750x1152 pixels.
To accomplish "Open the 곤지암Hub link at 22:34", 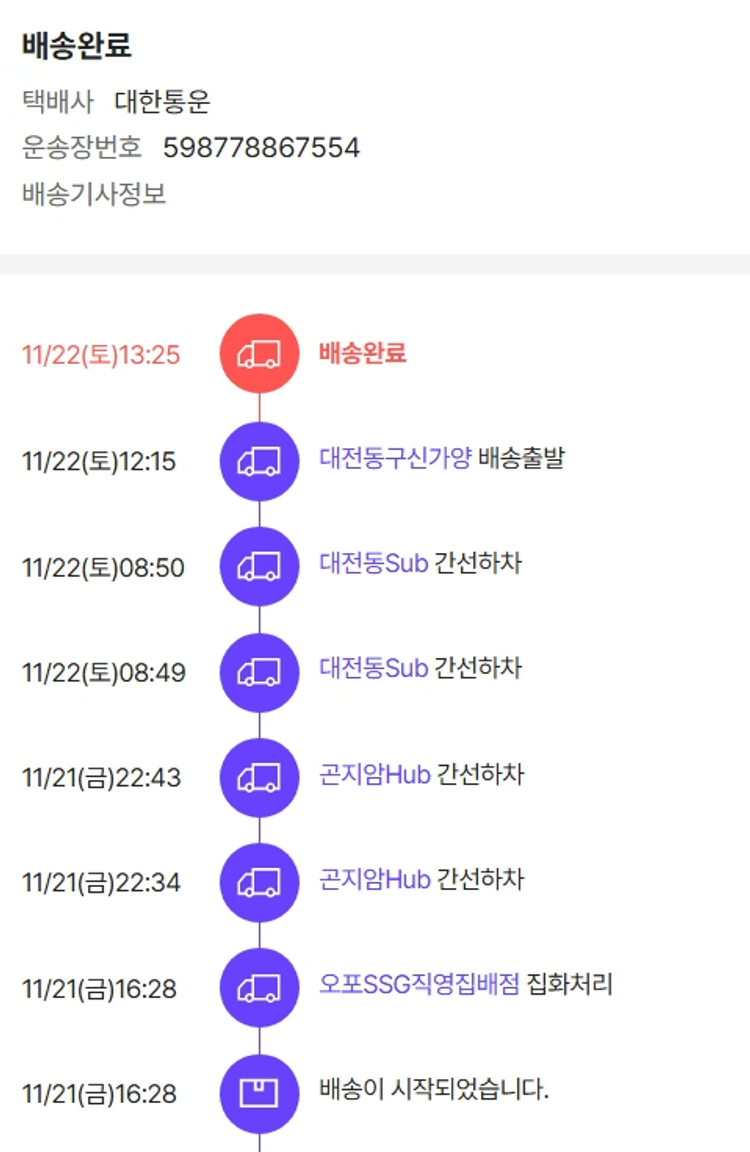I will (x=374, y=880).
